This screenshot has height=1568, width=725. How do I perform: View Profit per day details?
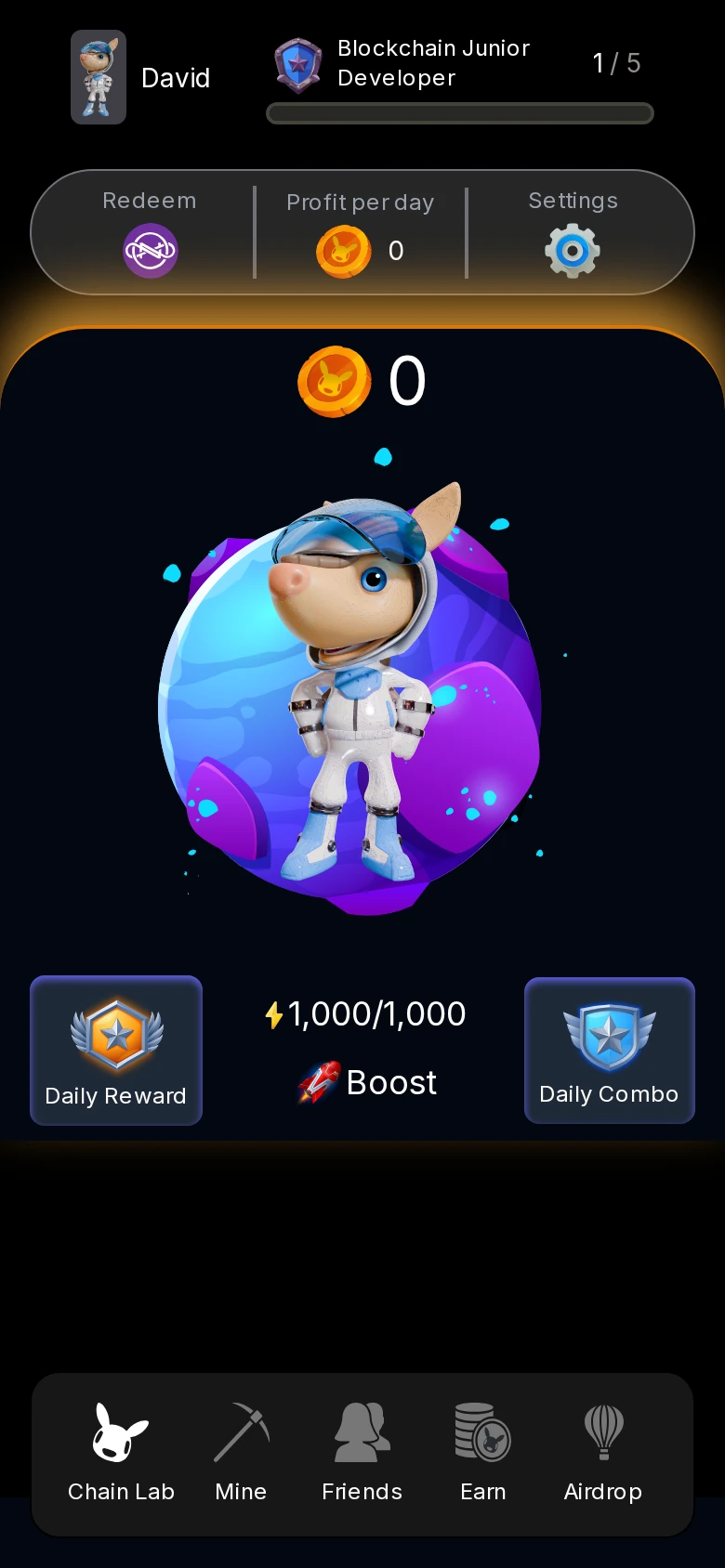point(361,233)
